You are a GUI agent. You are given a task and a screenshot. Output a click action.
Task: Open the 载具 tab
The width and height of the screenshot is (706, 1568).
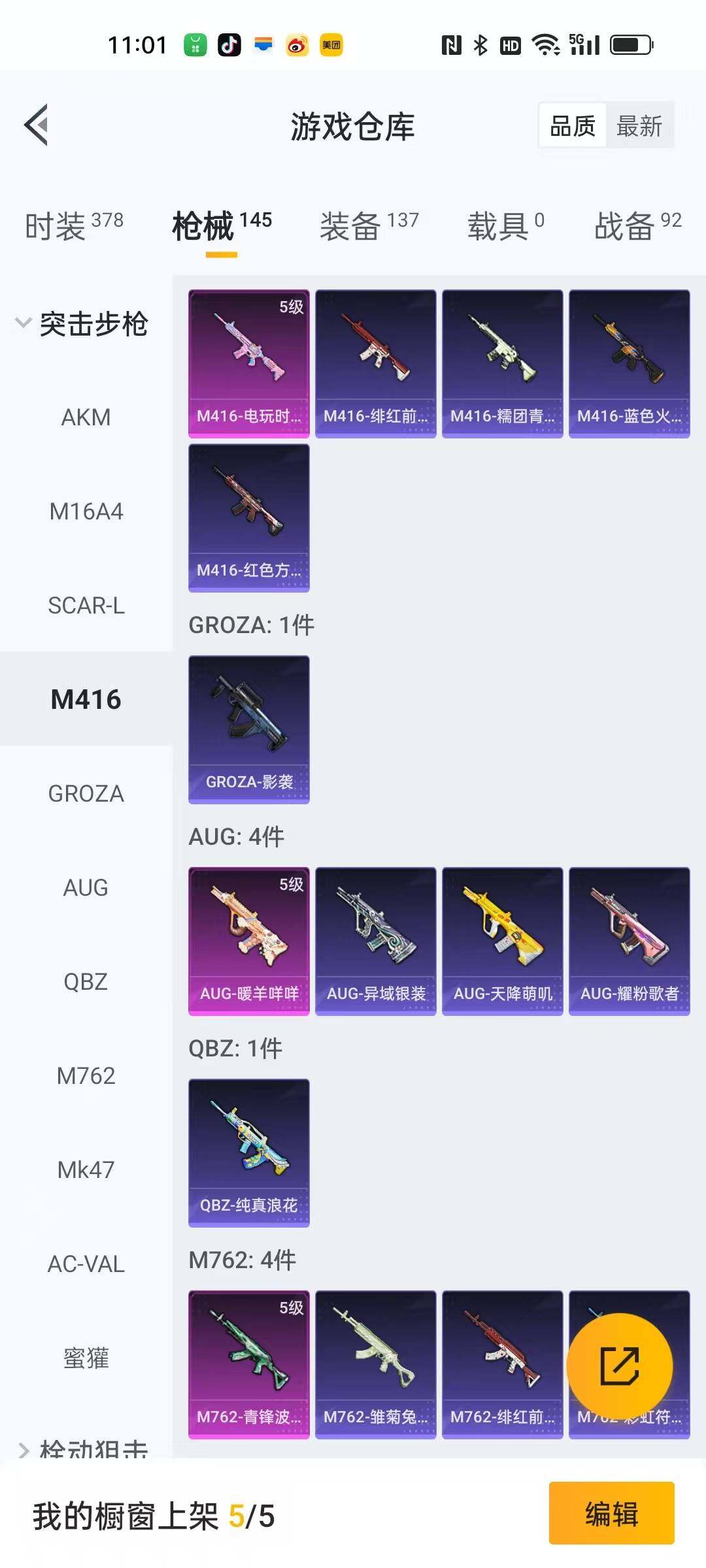[505, 226]
